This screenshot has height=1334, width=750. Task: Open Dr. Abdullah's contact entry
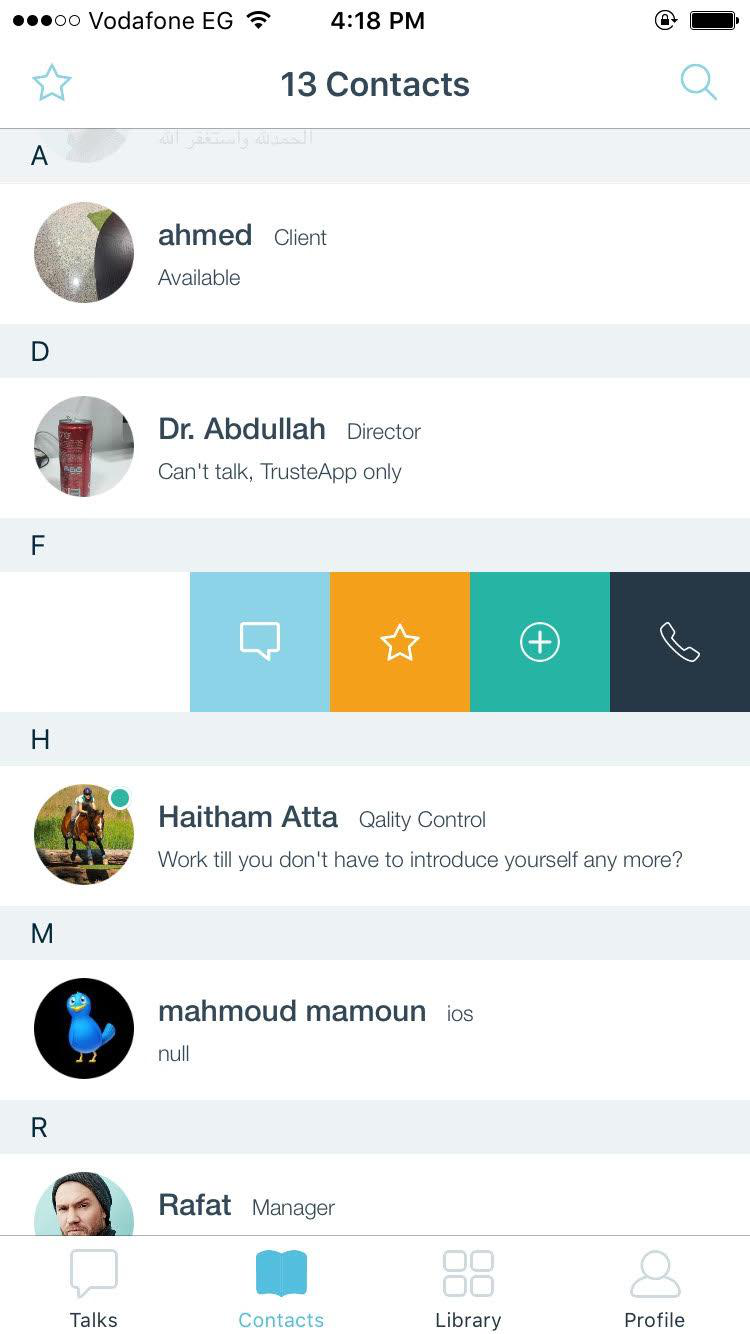(x=375, y=447)
